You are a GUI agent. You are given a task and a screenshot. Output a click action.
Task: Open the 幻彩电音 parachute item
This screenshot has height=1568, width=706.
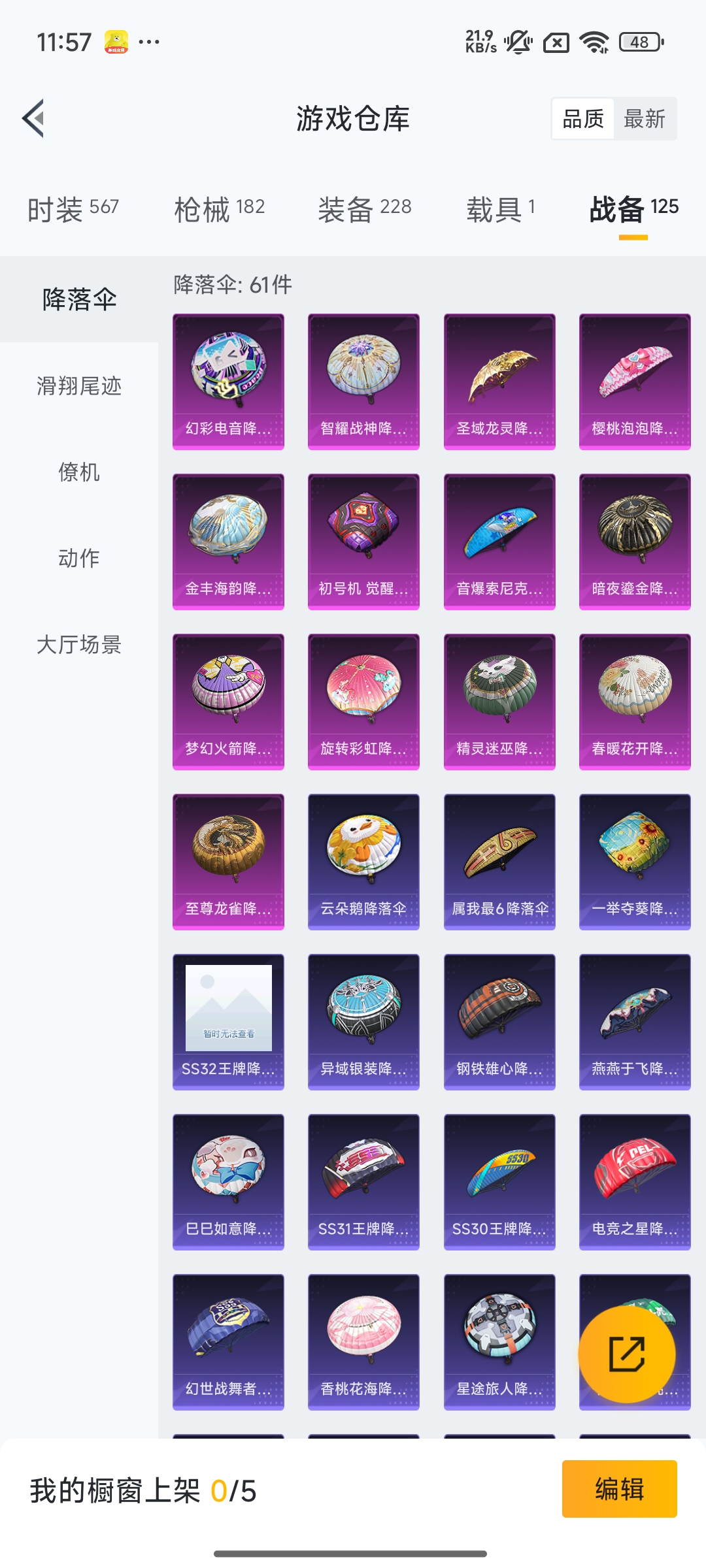[228, 382]
